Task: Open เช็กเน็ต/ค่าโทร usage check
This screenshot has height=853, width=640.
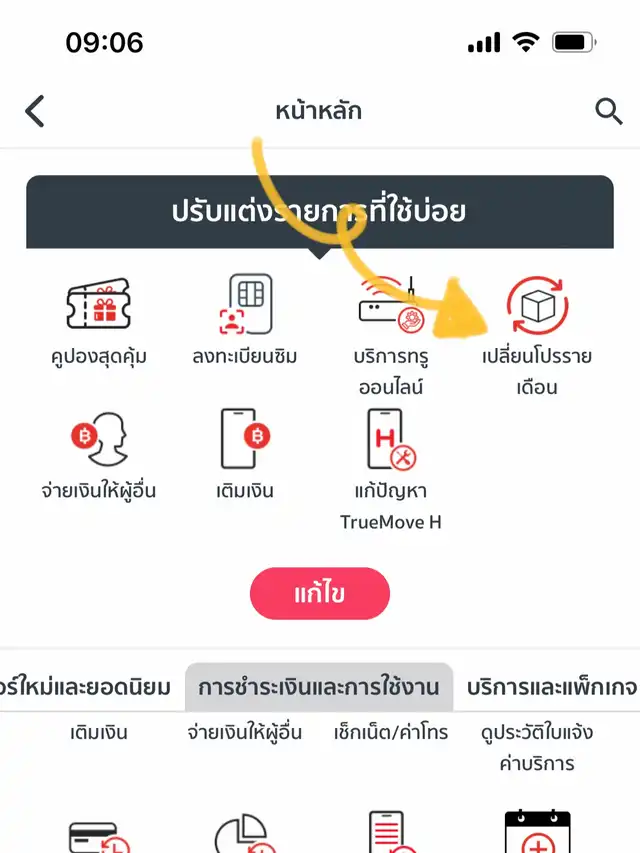Action: [391, 733]
